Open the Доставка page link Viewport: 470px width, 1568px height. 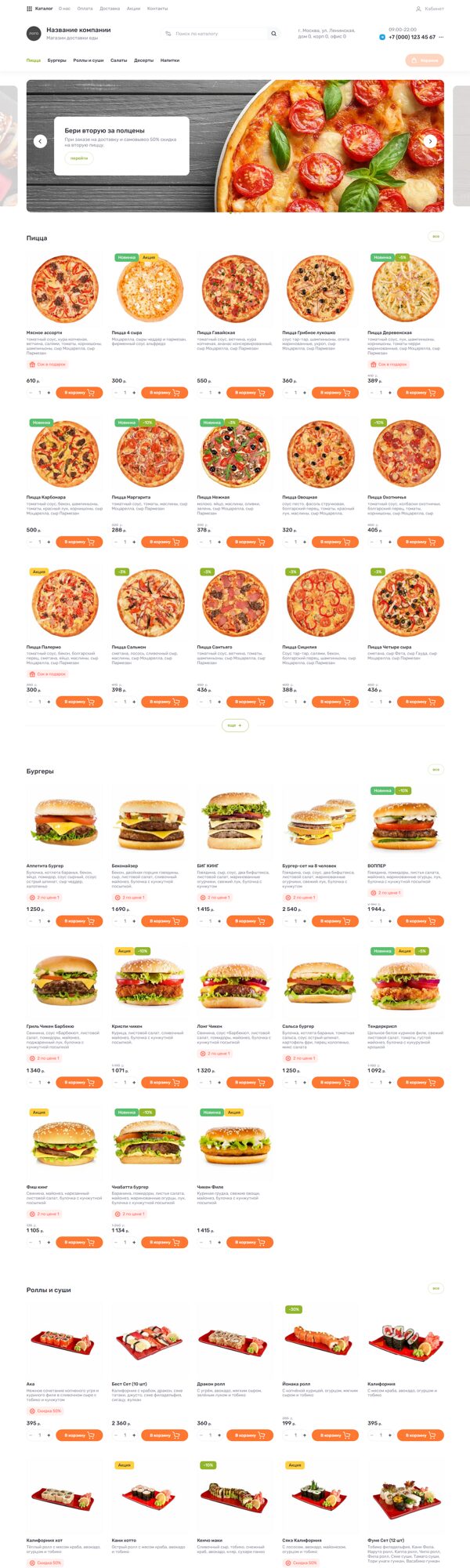(x=110, y=9)
